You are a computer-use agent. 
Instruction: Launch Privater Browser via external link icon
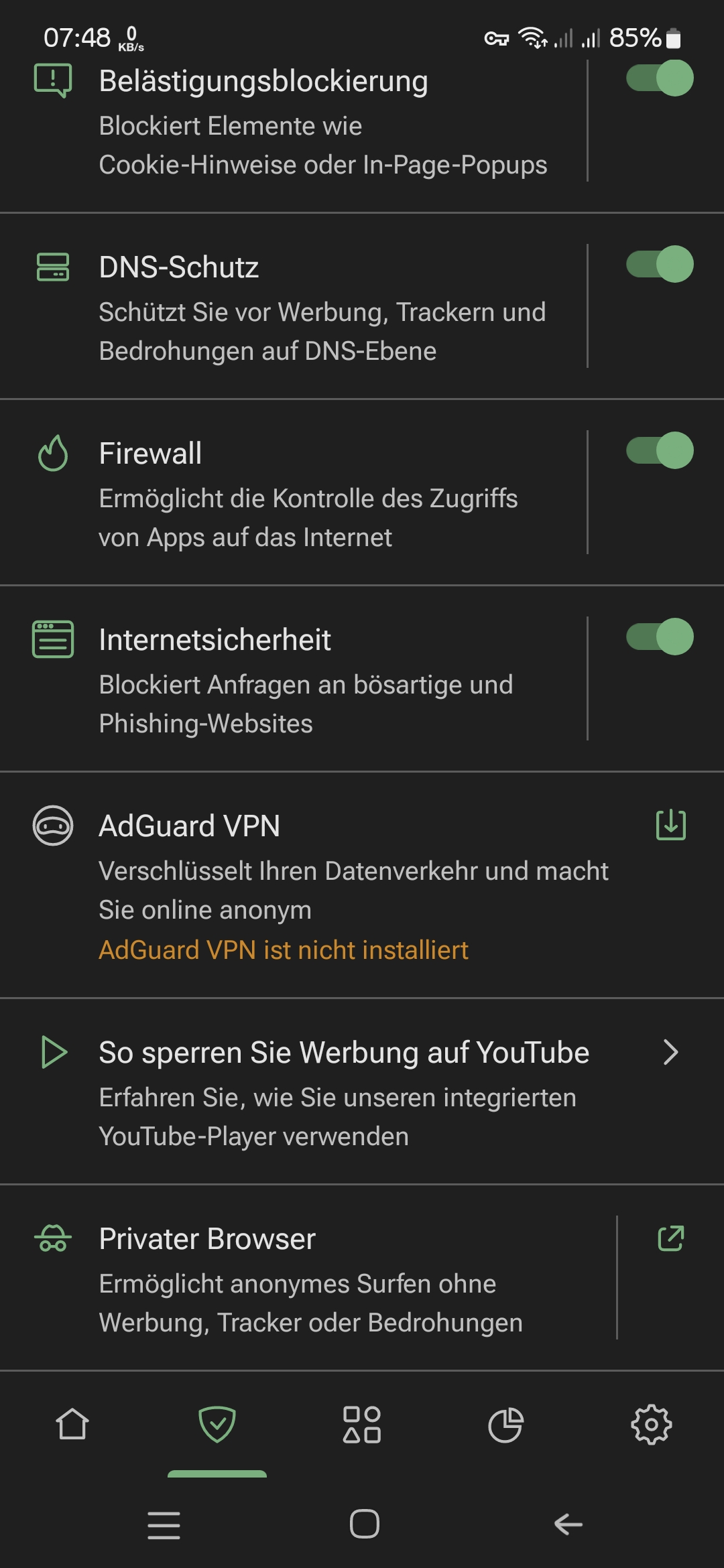pyautogui.click(x=670, y=1238)
